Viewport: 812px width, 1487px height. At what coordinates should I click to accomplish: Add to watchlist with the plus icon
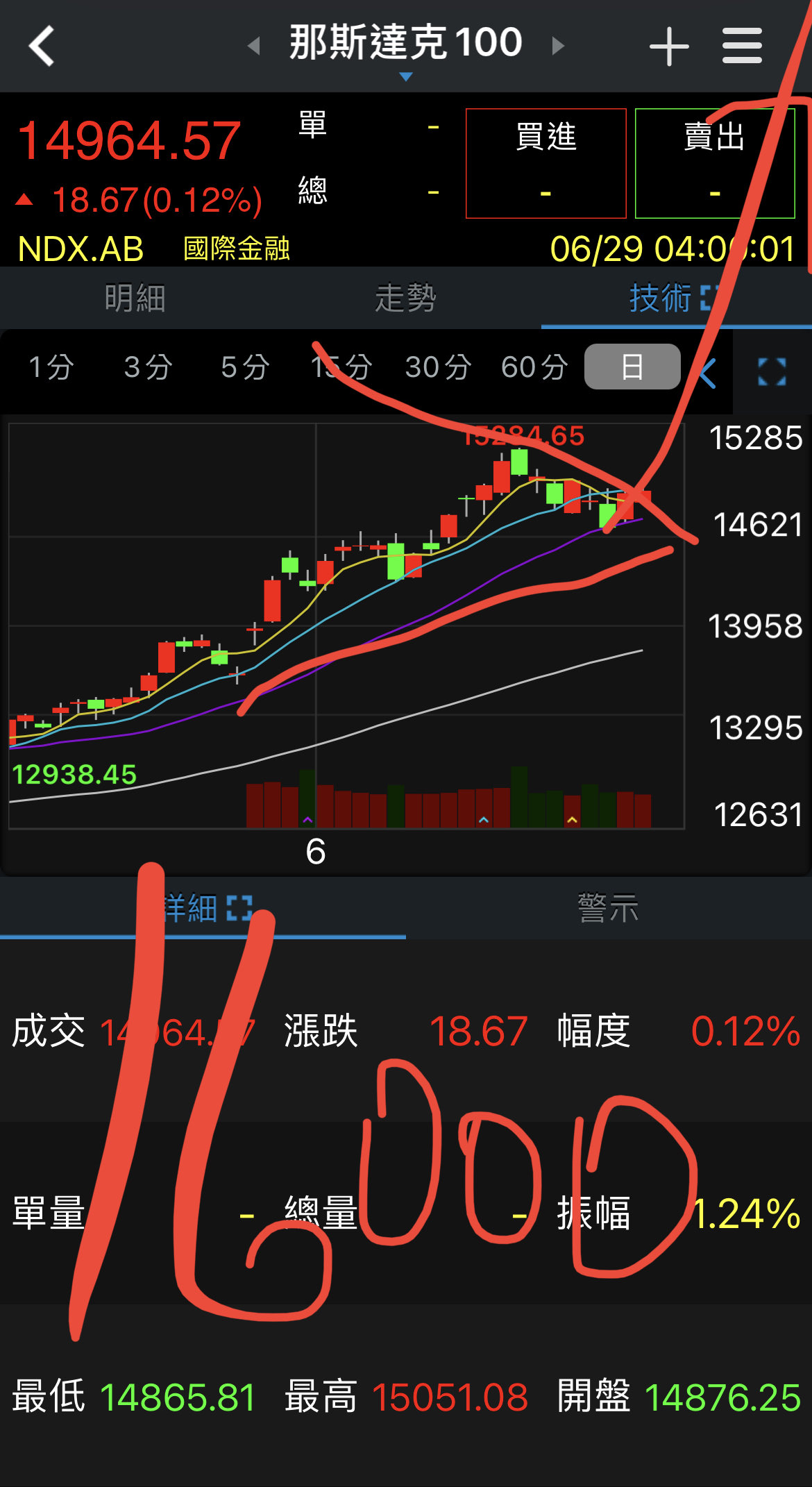(669, 47)
